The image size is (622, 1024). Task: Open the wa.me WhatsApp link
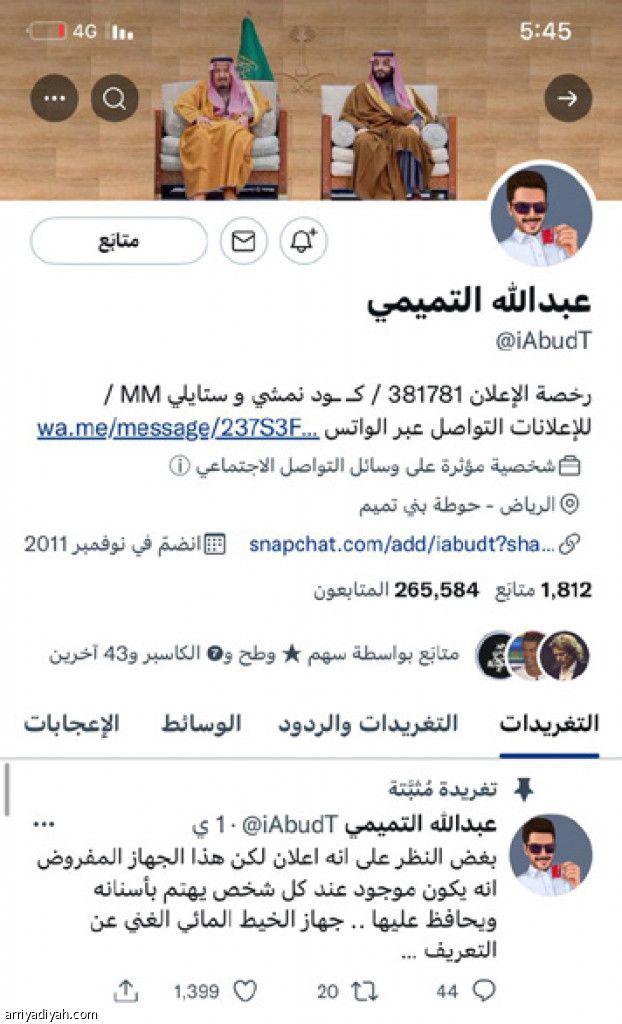[x=178, y=429]
